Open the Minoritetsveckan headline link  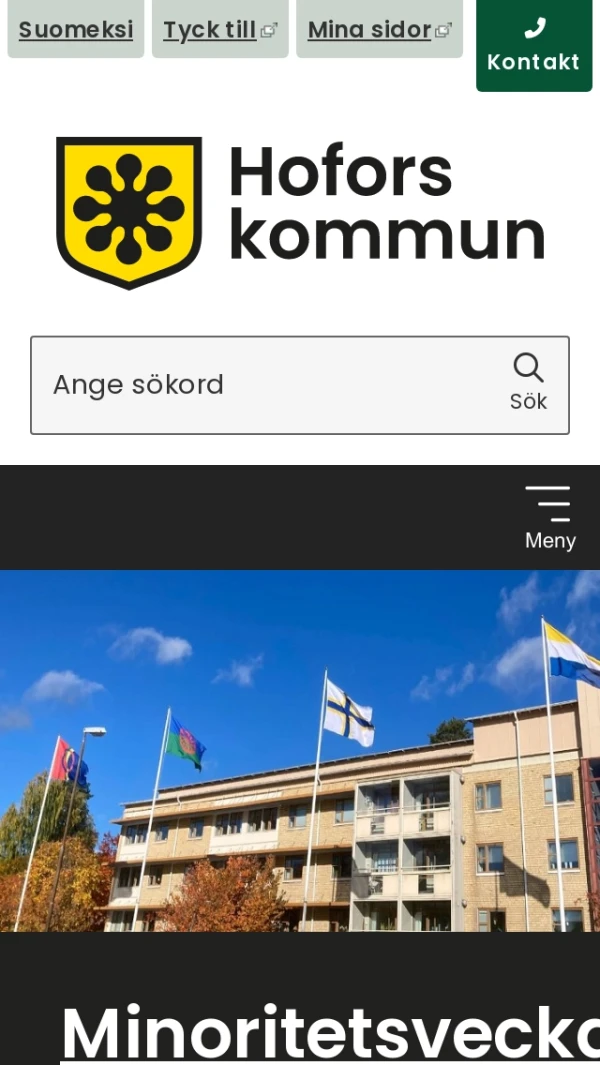point(330,1030)
